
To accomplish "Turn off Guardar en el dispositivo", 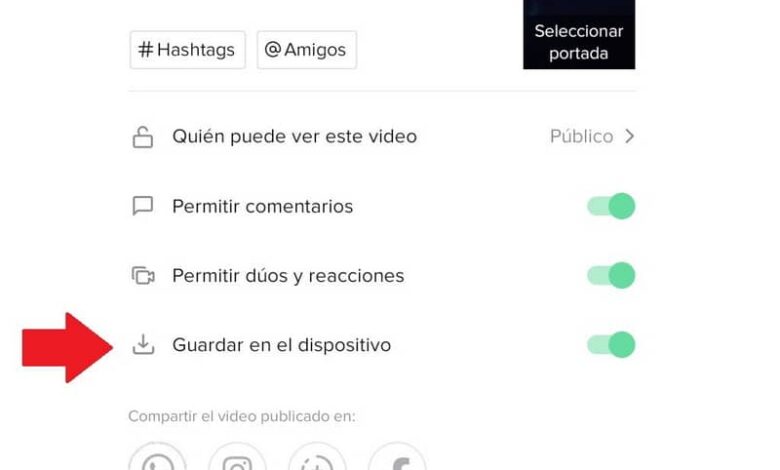I will pyautogui.click(x=611, y=345).
